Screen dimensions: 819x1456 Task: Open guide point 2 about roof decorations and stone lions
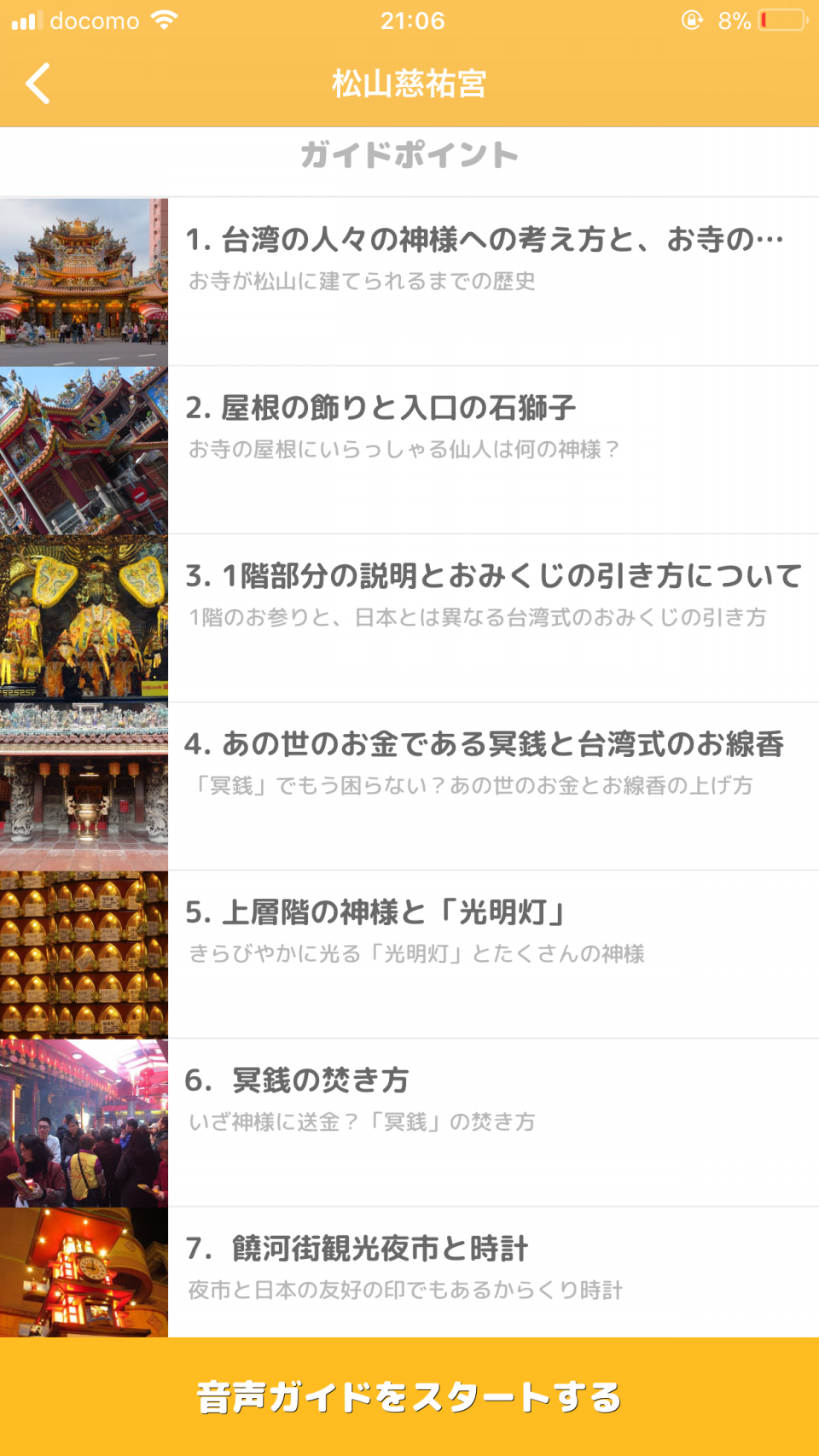pyautogui.click(x=409, y=451)
